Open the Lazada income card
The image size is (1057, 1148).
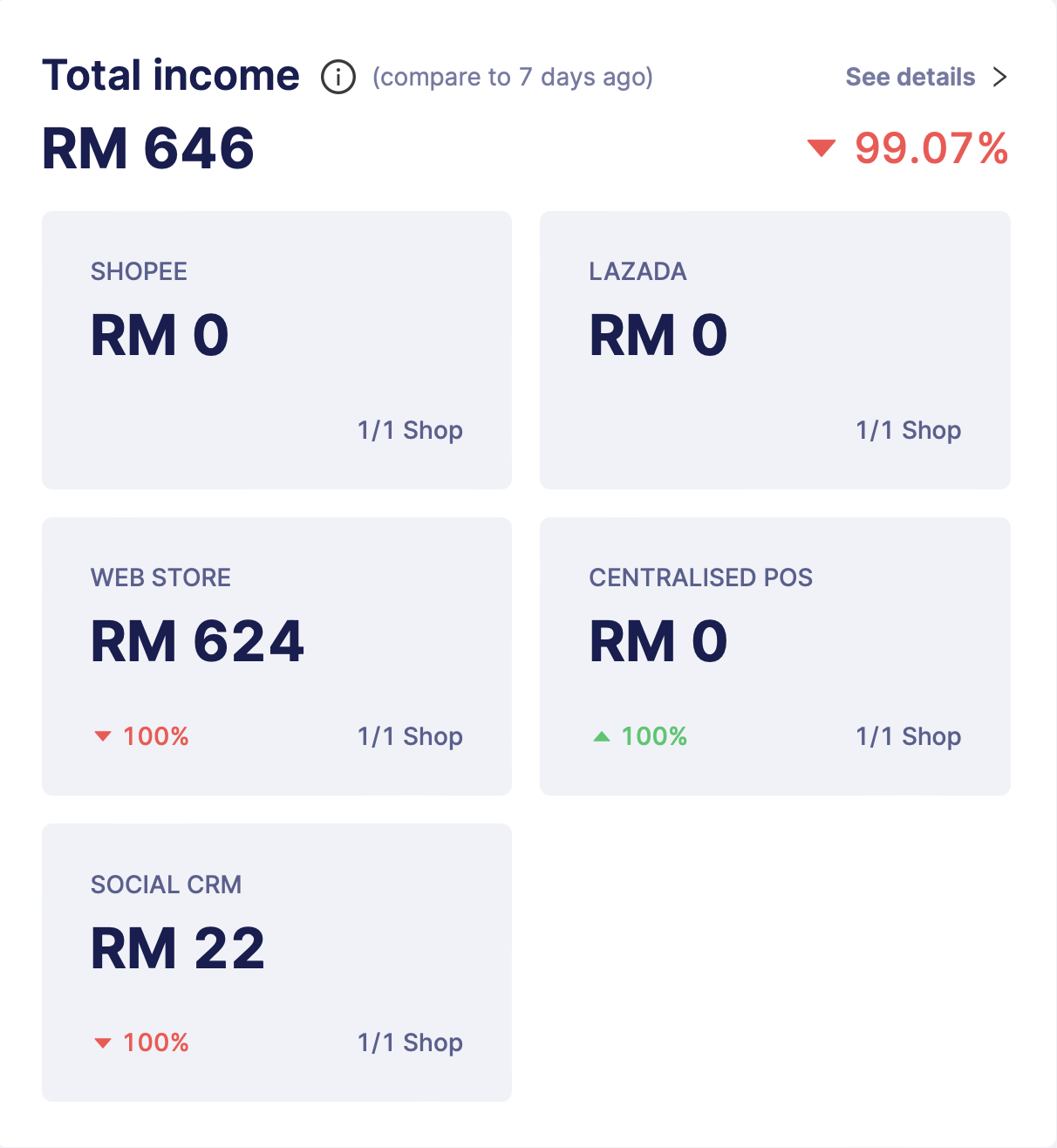pyautogui.click(x=774, y=350)
